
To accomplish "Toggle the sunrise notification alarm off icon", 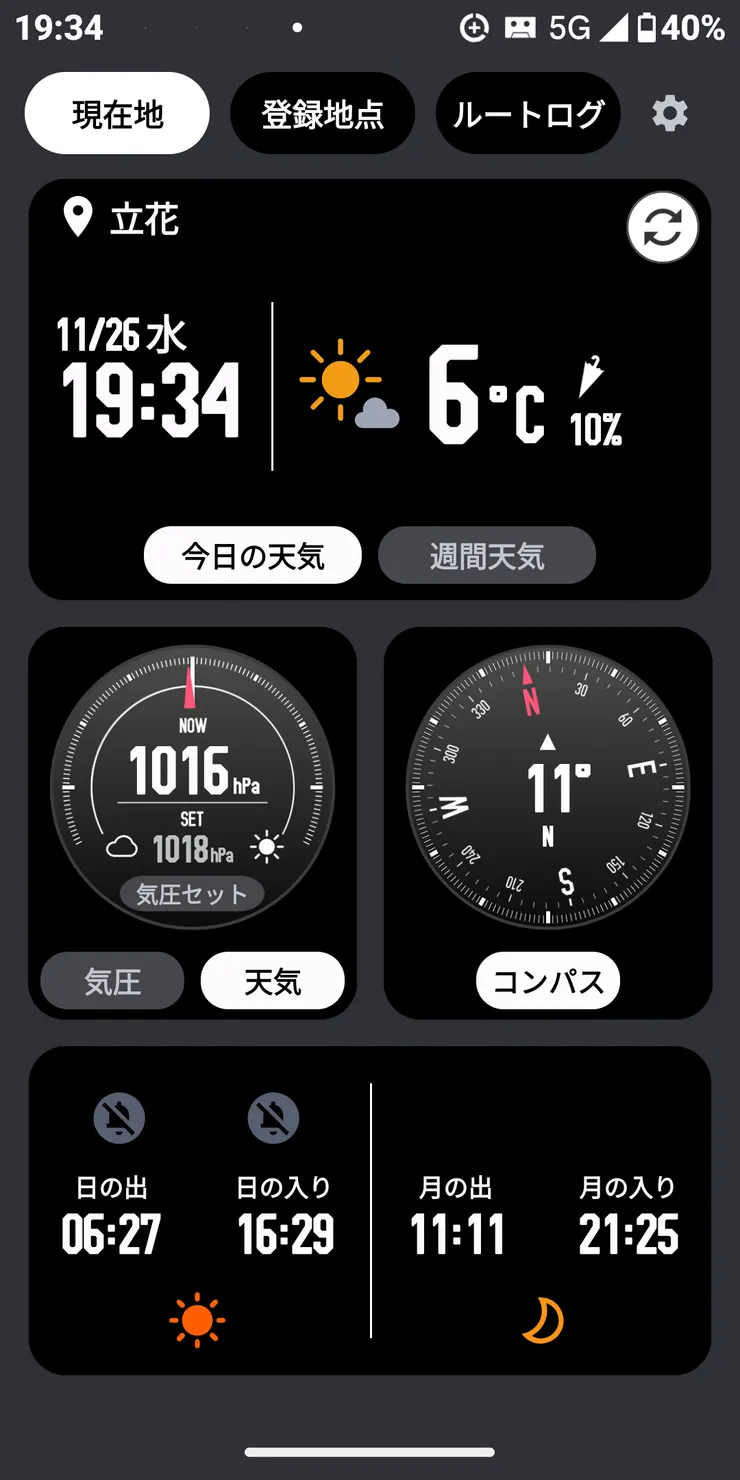I will (x=119, y=1118).
